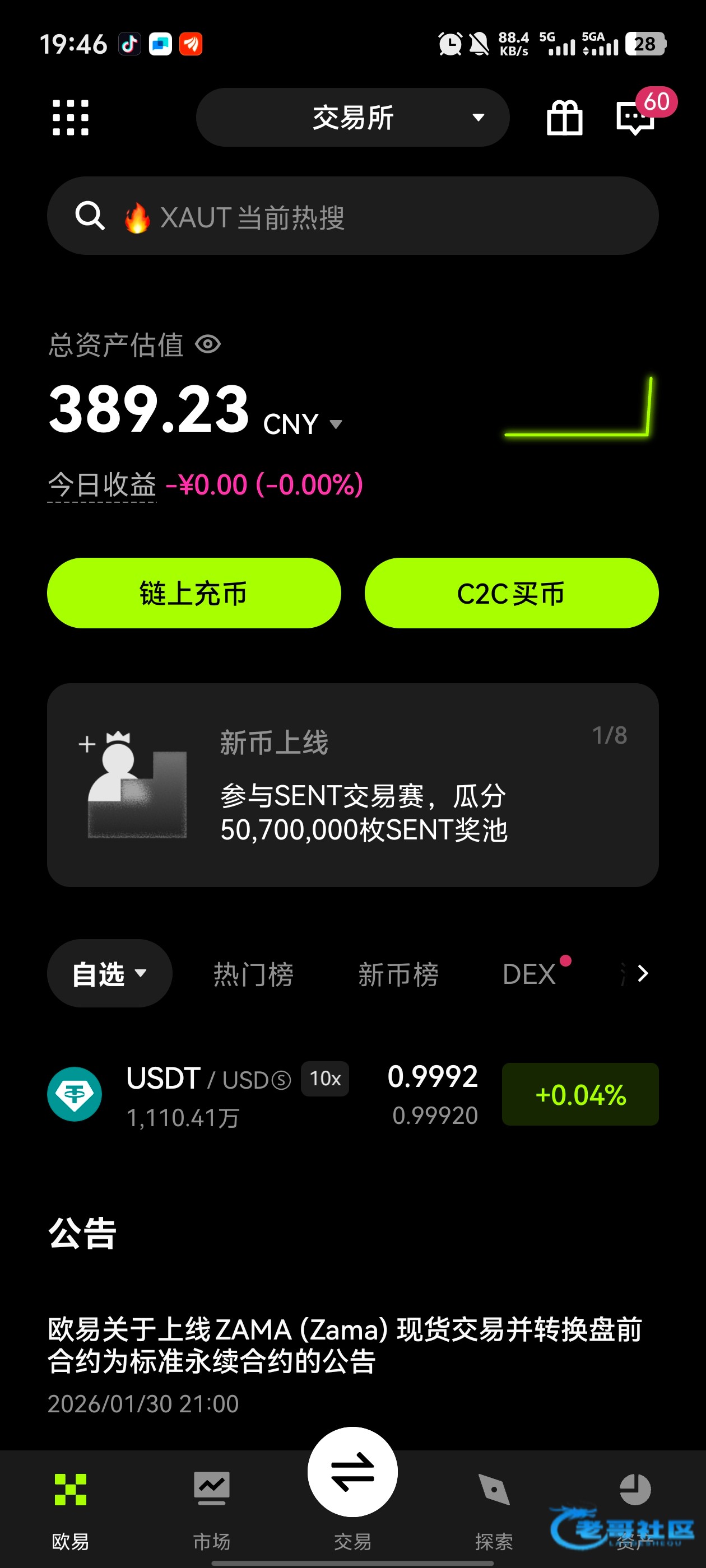This screenshot has width=706, height=1568.
Task: Switch to the DEX tab
Action: 529,974
